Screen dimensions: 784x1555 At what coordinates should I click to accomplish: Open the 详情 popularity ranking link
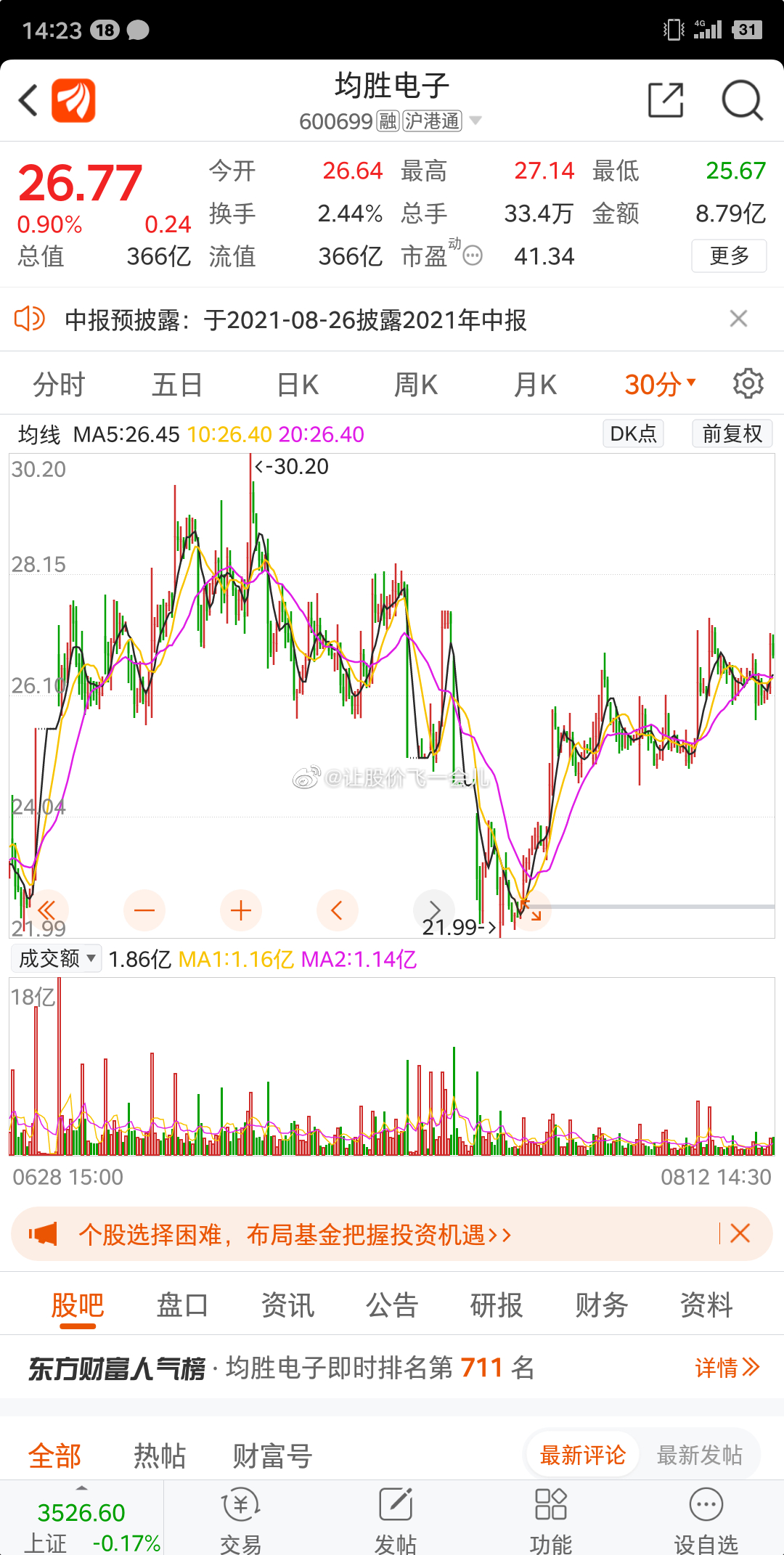click(726, 1368)
